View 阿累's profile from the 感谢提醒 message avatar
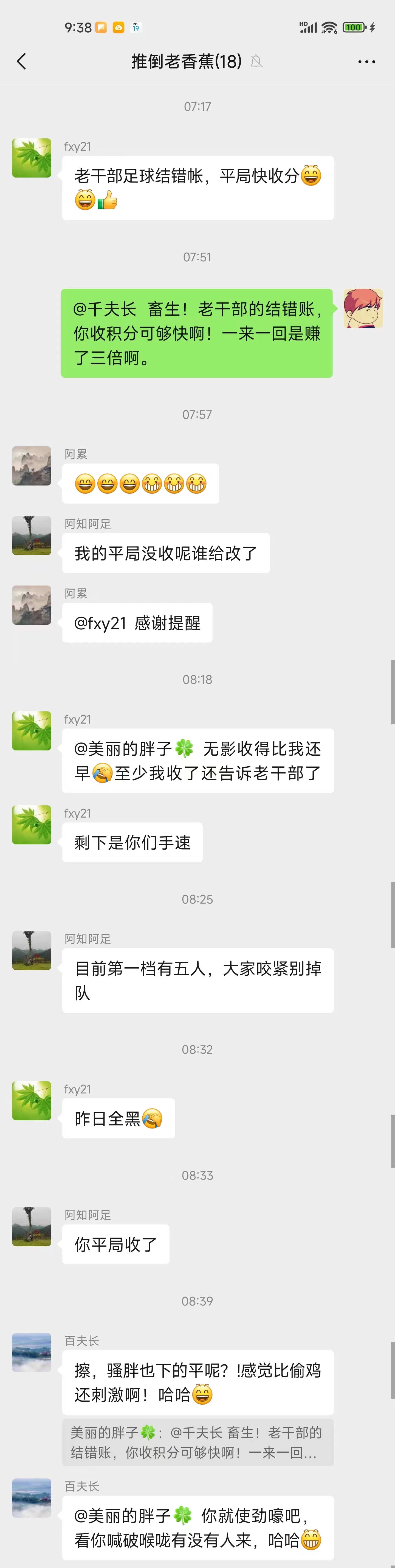 pyautogui.click(x=32, y=605)
